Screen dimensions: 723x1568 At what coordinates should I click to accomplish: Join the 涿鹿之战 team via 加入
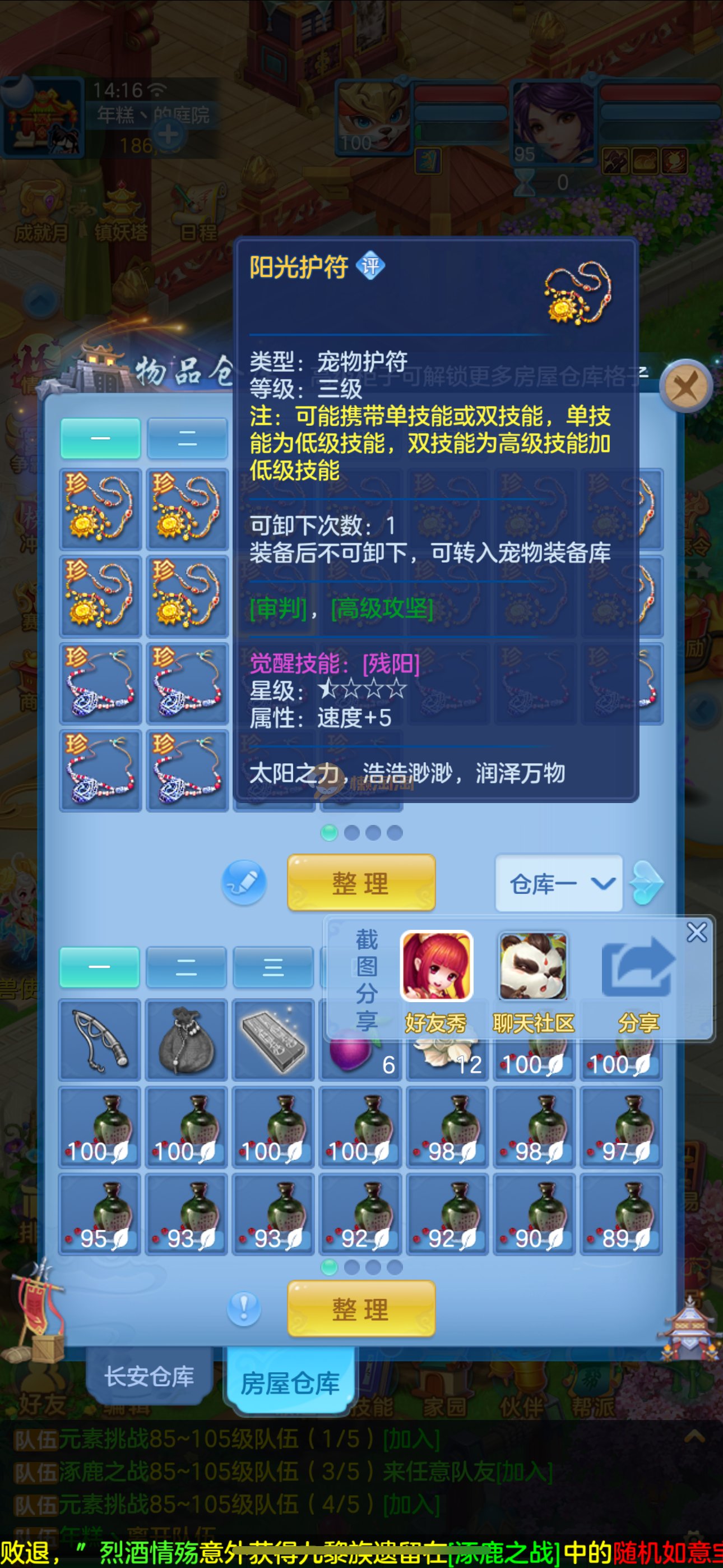pos(525,1473)
